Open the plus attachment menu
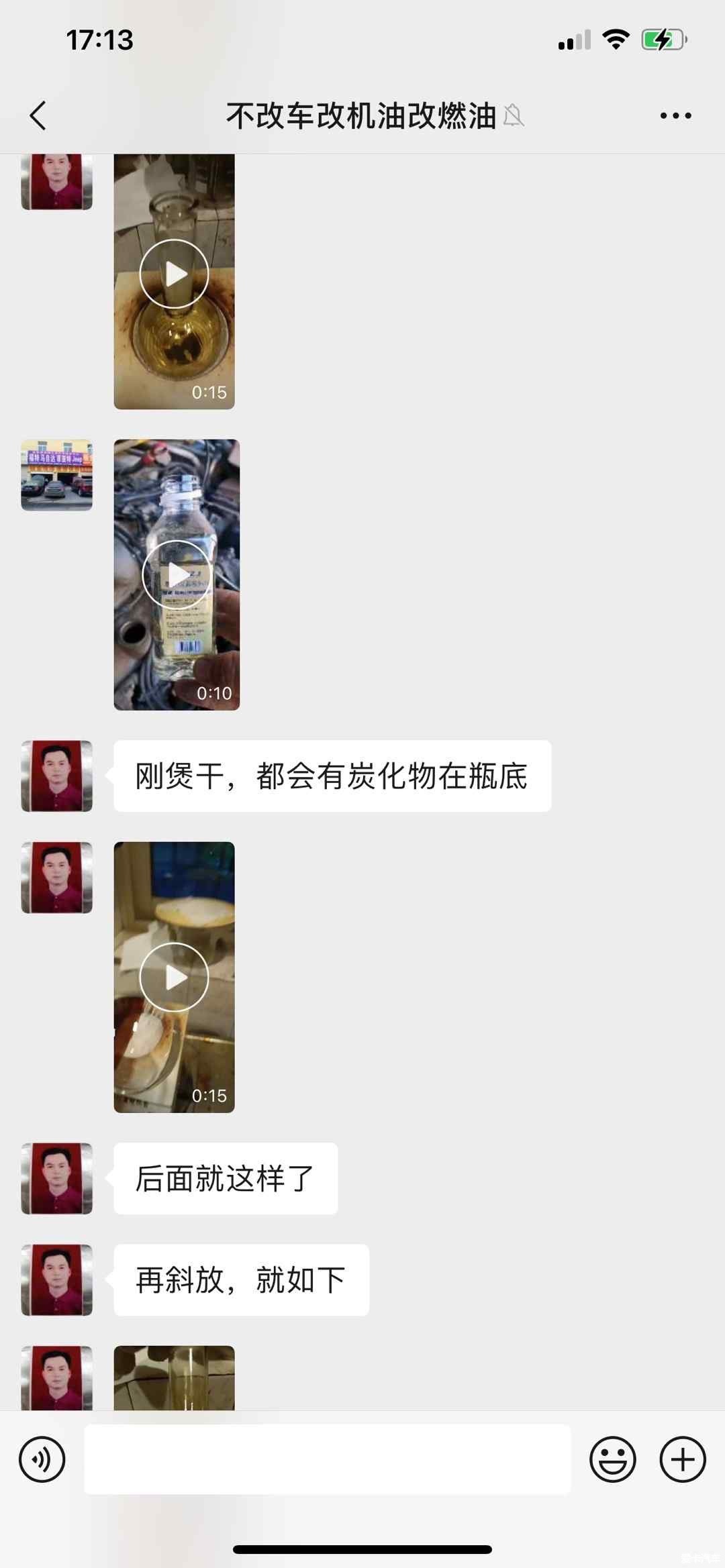This screenshot has width=725, height=1568. tap(683, 1459)
